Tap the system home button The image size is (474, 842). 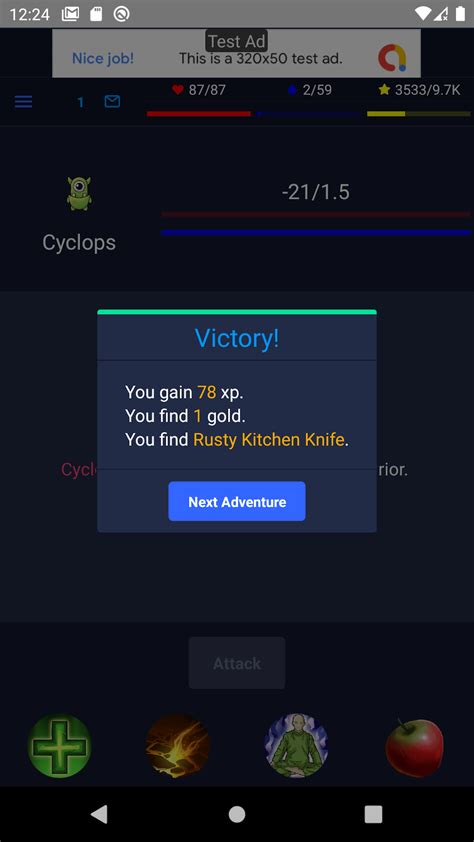coord(237,814)
